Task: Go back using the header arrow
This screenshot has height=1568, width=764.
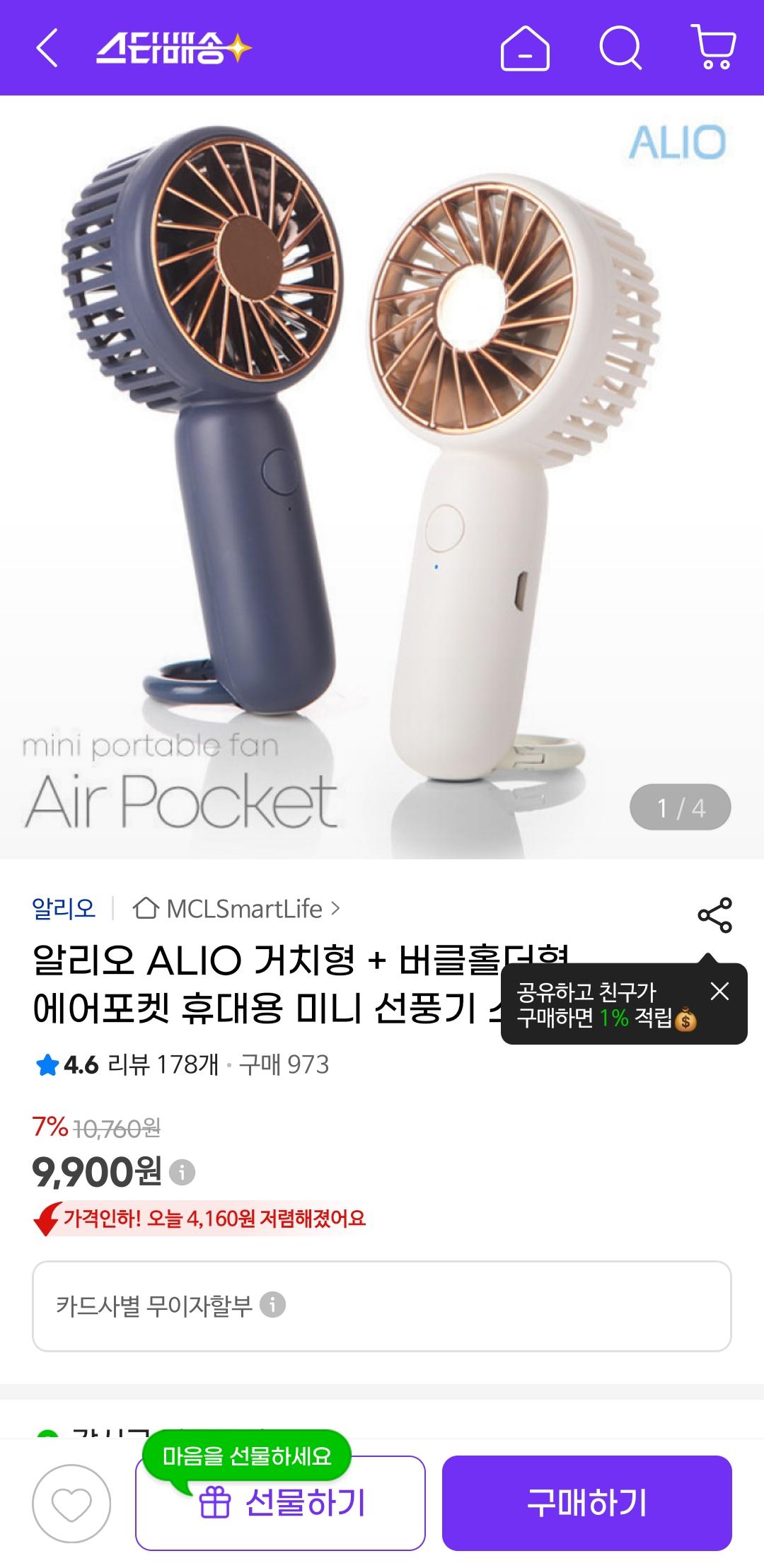Action: point(47,48)
